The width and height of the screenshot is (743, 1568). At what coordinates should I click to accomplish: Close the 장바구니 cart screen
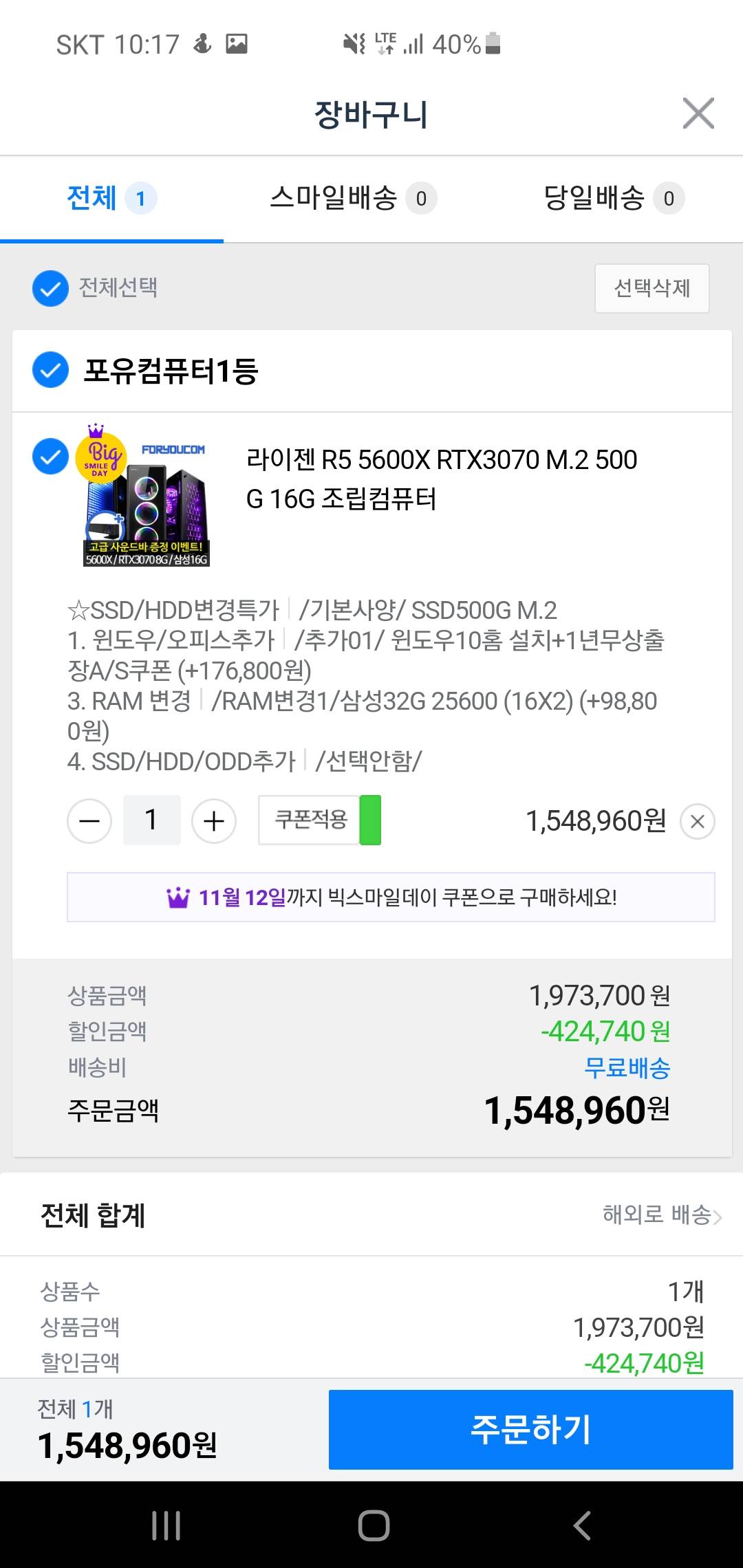698,113
